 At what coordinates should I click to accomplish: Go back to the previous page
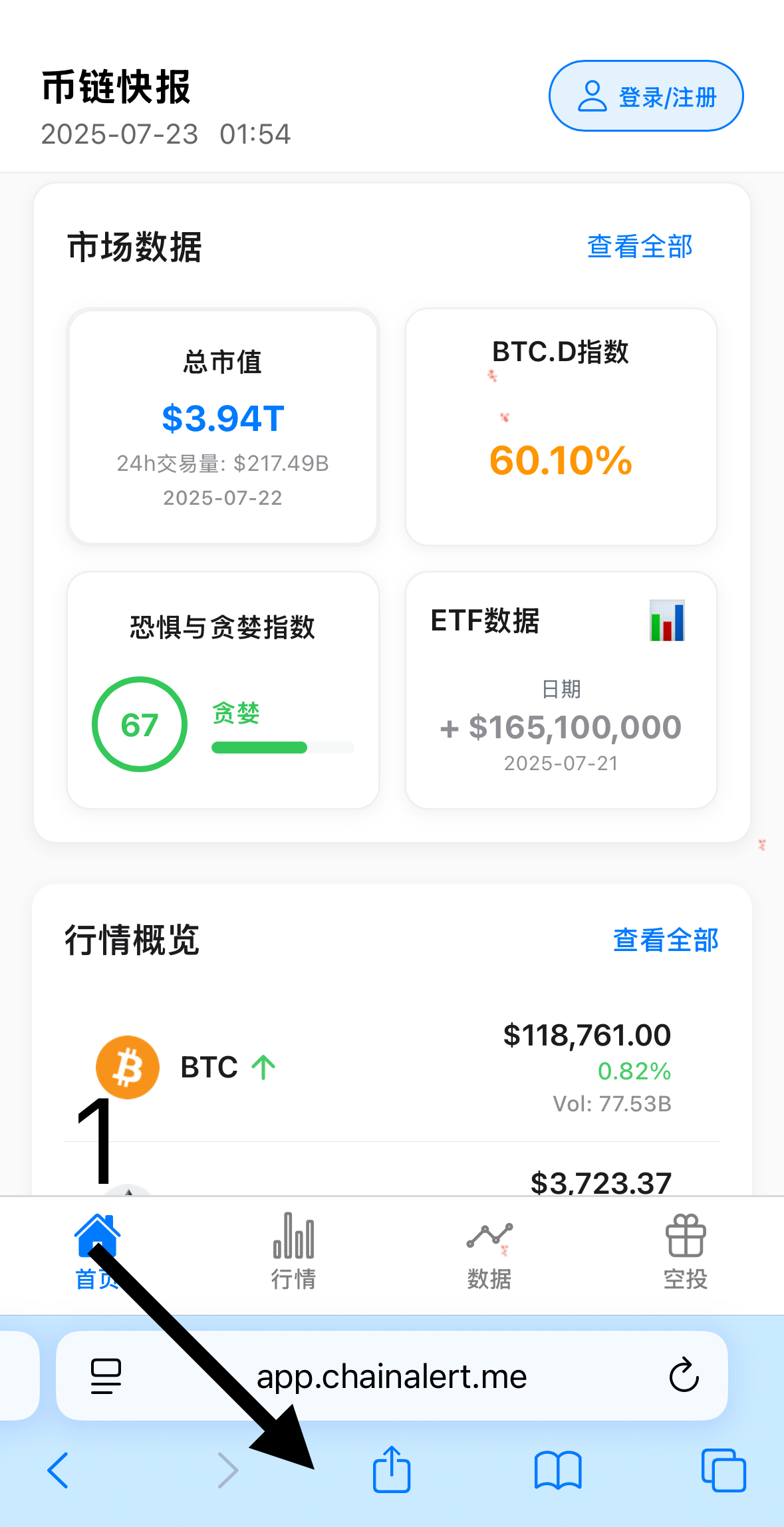coord(59,1470)
